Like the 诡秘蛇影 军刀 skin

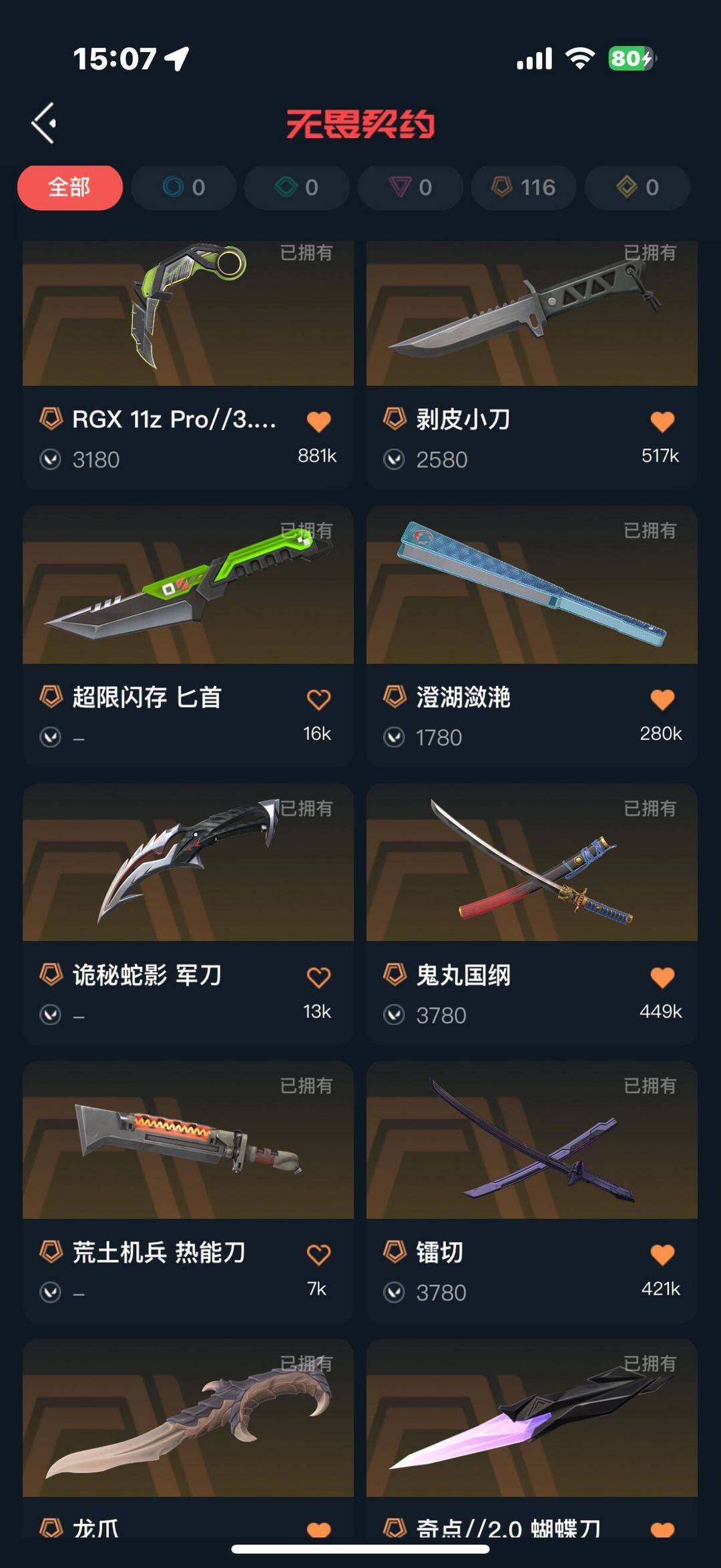(318, 977)
